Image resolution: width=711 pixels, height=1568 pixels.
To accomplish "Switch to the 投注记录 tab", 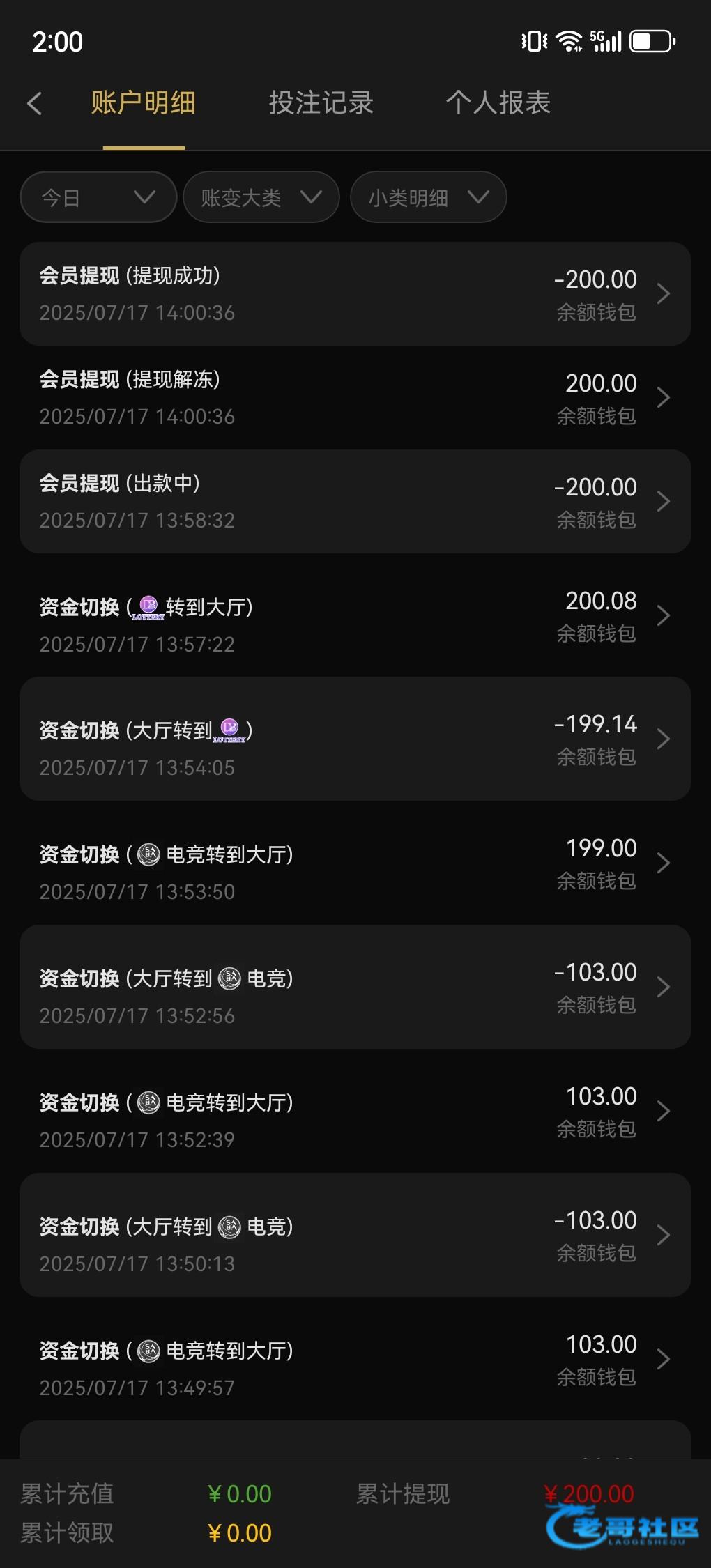I will pos(321,103).
